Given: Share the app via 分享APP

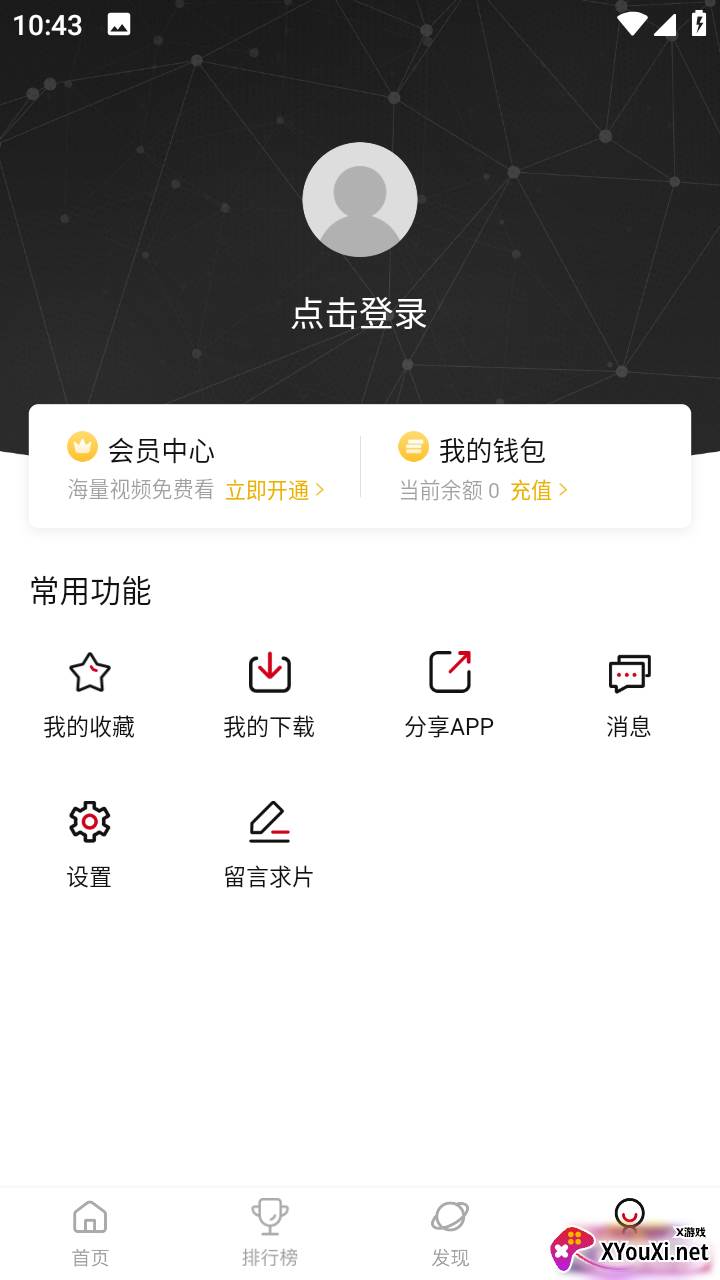Looking at the screenshot, I should pos(449,696).
